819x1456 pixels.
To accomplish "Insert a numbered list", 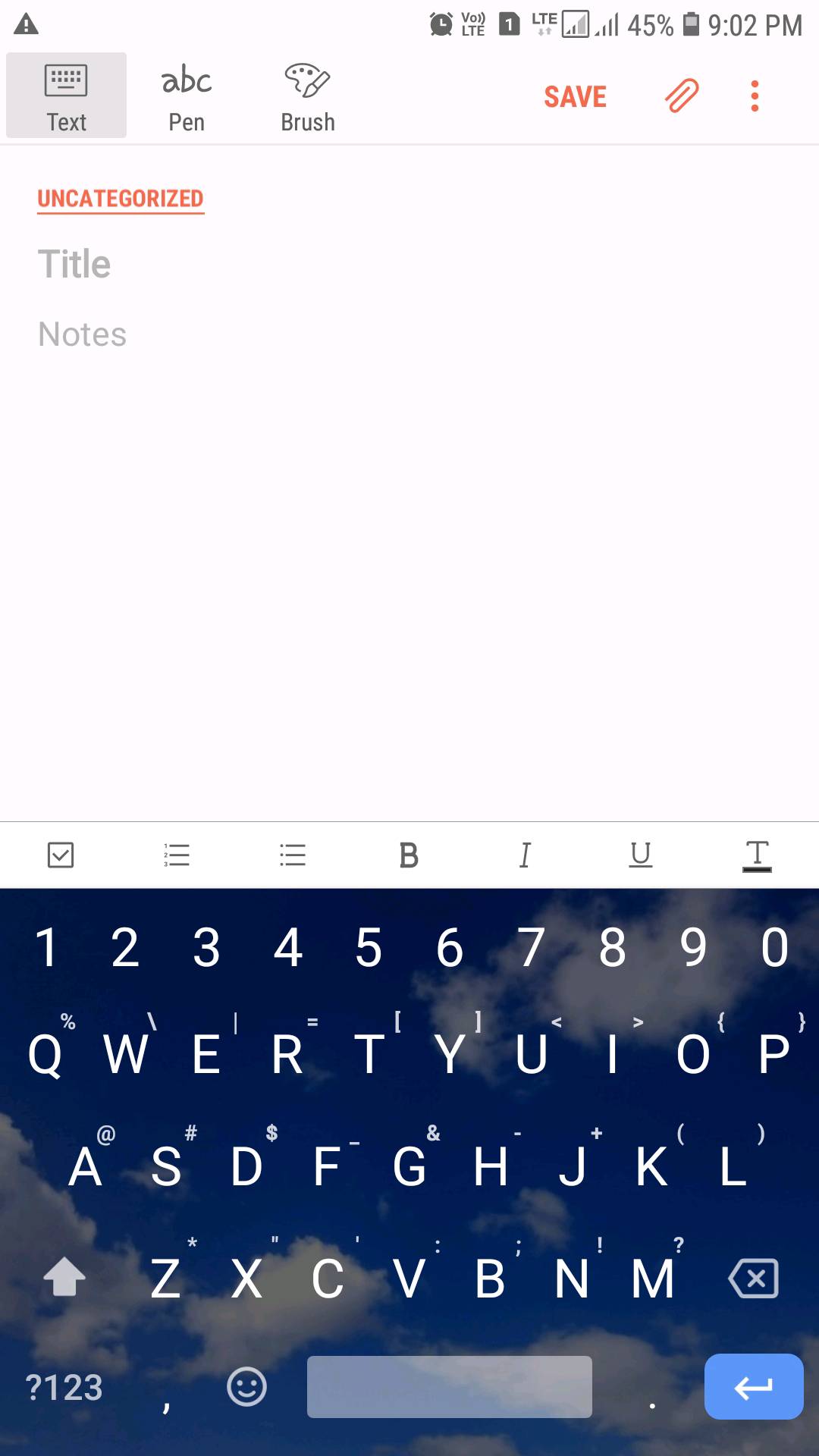I will tap(177, 855).
